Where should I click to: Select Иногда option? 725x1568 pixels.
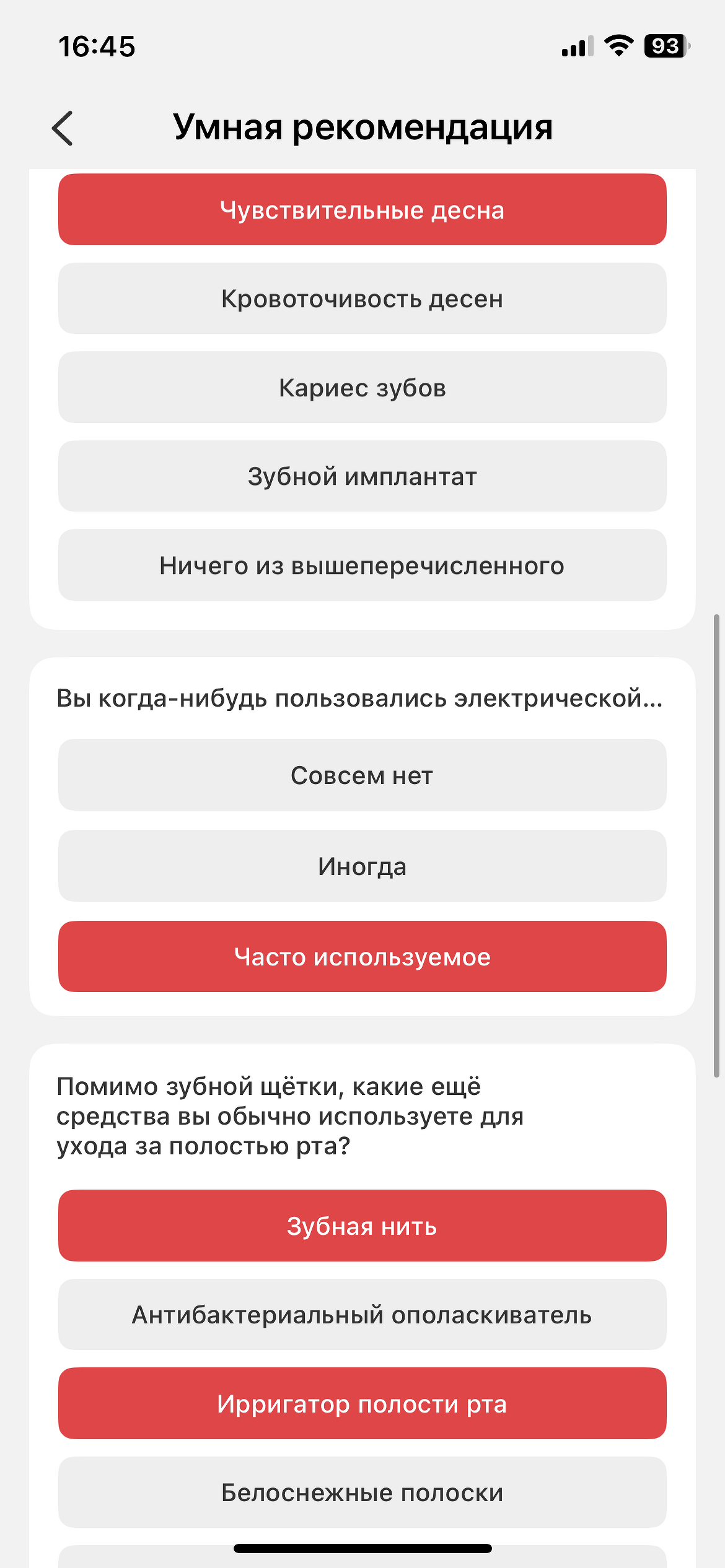pyautogui.click(x=362, y=866)
